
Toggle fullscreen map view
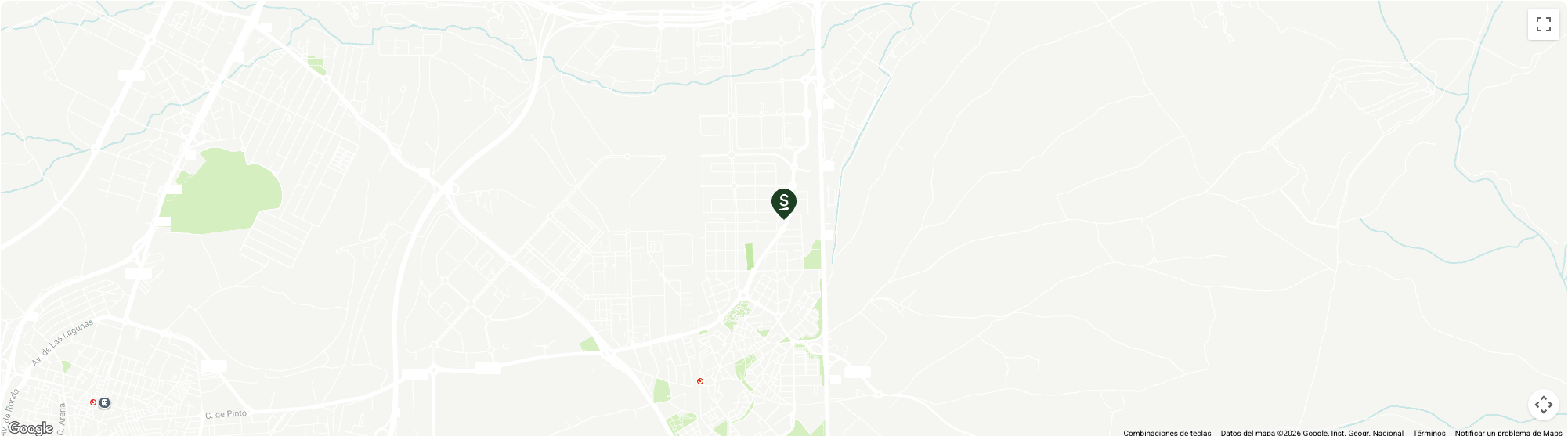[1543, 24]
